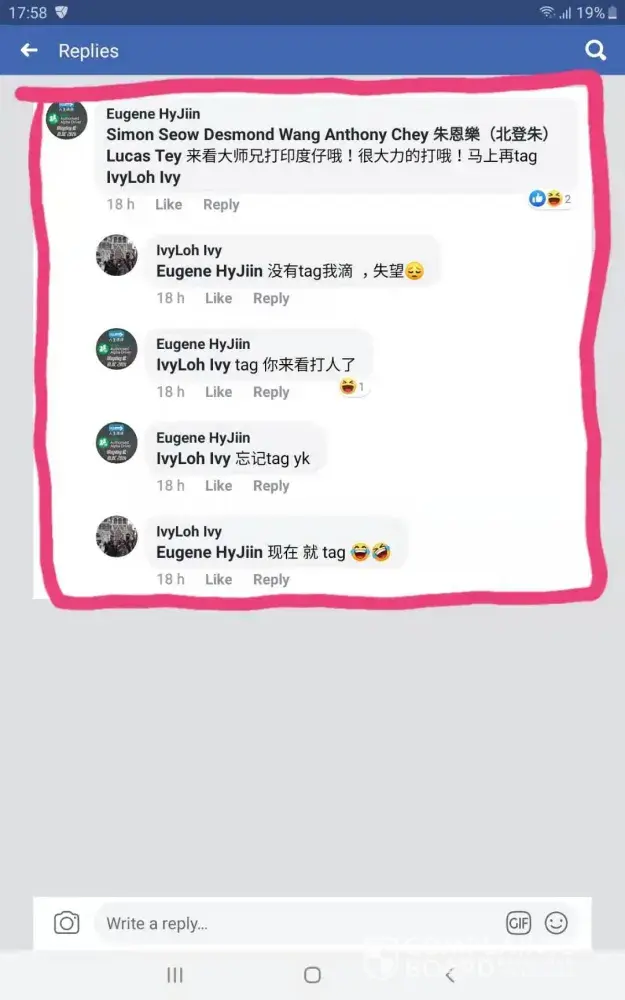The height and width of the screenshot is (1000, 625).
Task: Open search from the Replies header
Action: [595, 50]
